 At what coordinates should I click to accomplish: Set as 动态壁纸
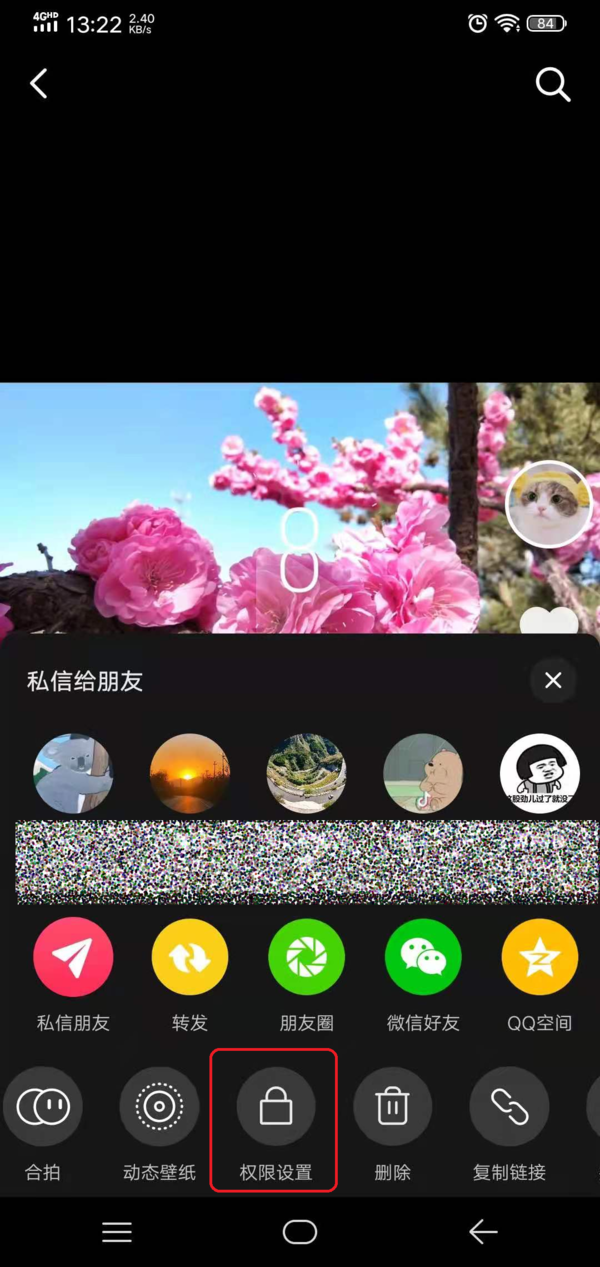pos(159,1106)
